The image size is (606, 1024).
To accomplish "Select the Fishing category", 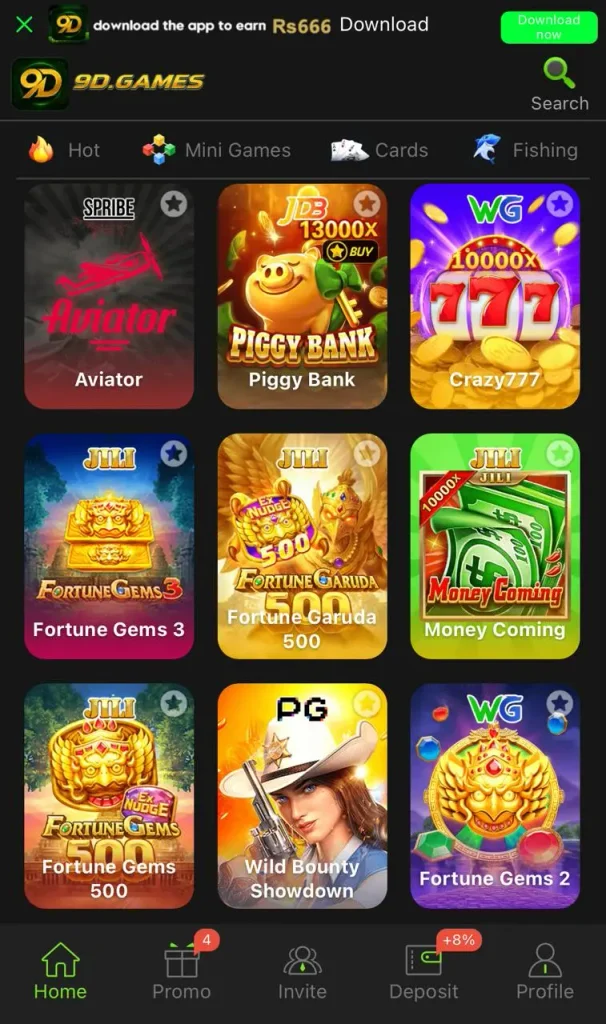I will point(525,150).
